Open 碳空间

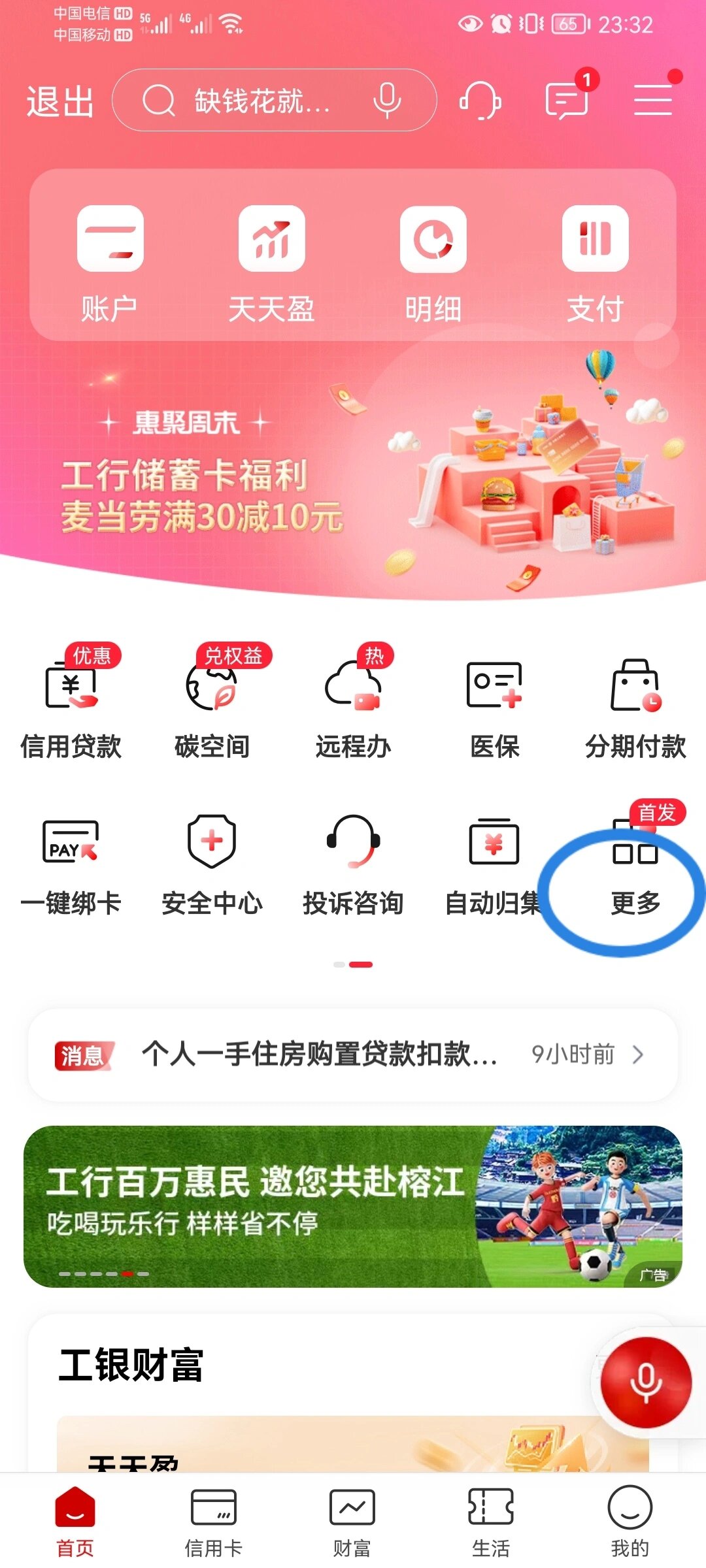pos(212,709)
